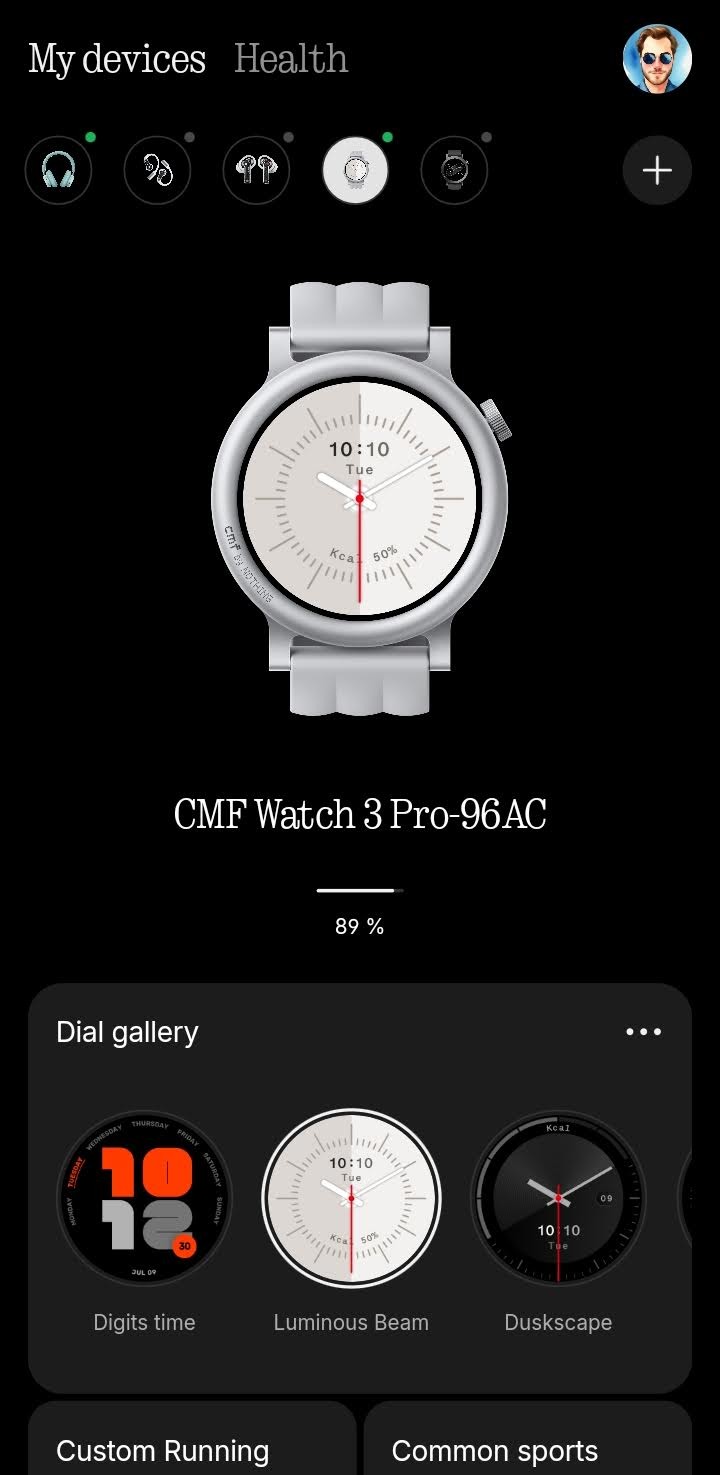The width and height of the screenshot is (720, 1475).
Task: Switch to the Health tab
Action: point(291,59)
